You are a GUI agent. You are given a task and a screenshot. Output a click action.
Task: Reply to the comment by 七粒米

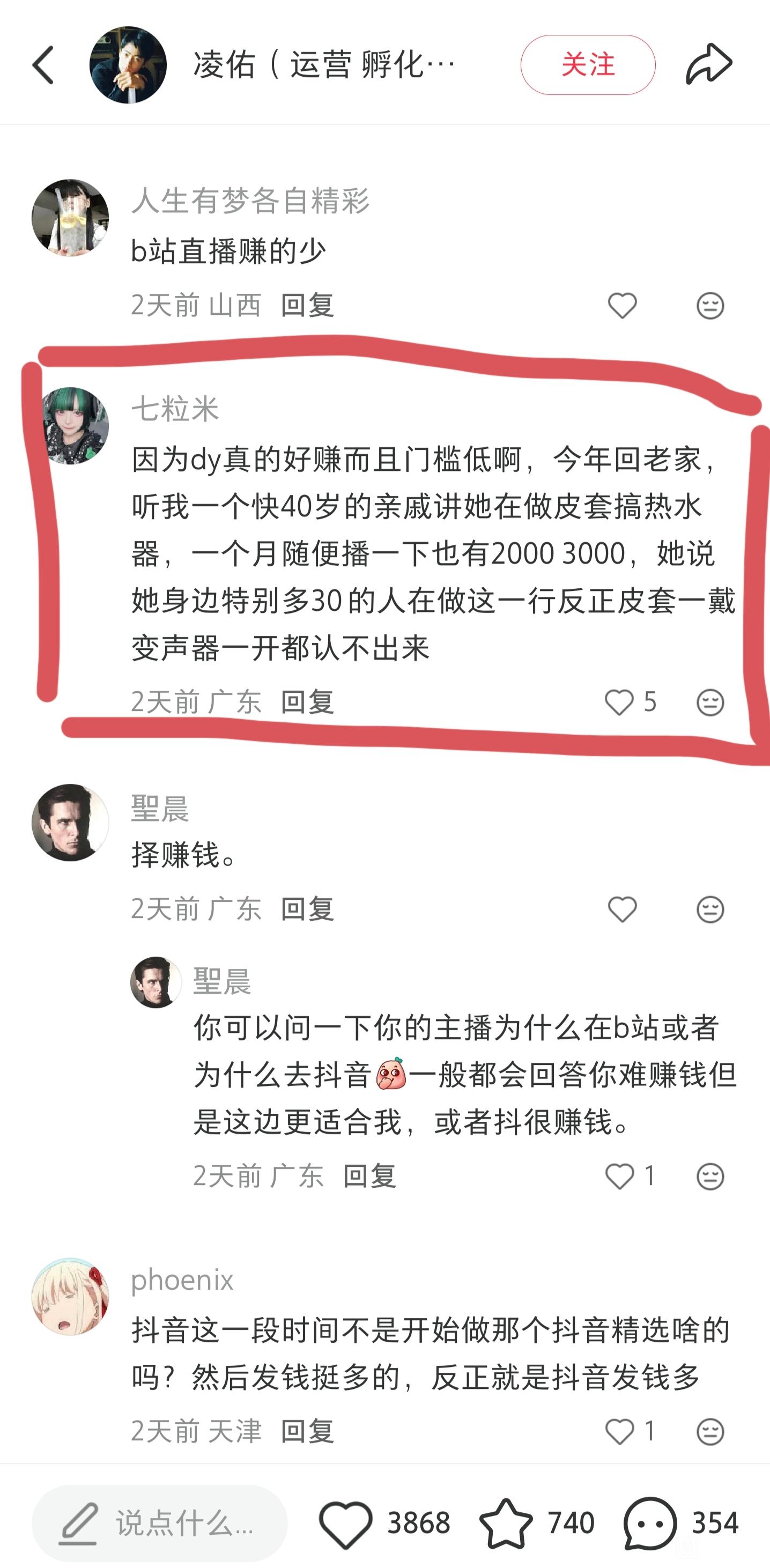307,702
